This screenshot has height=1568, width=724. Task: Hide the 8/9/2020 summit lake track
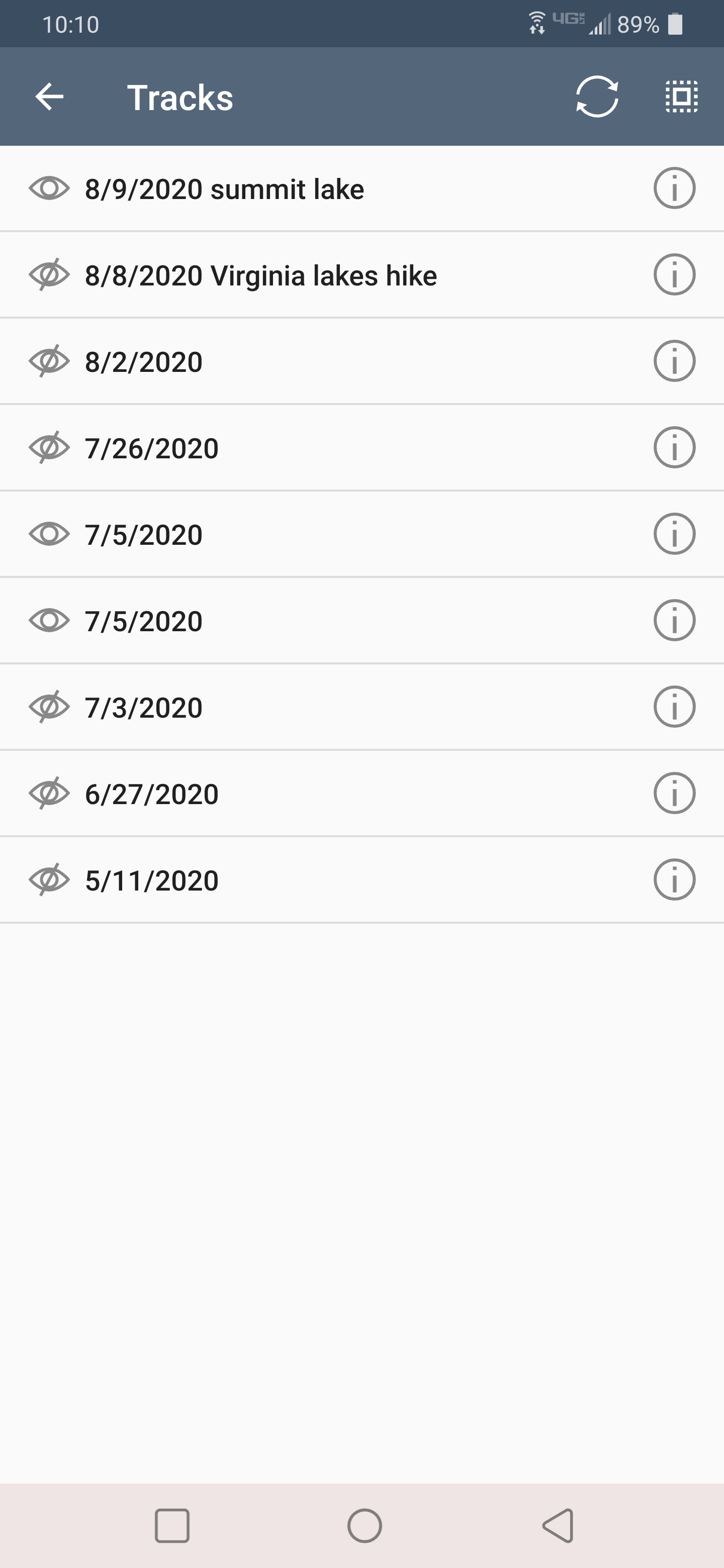[49, 188]
